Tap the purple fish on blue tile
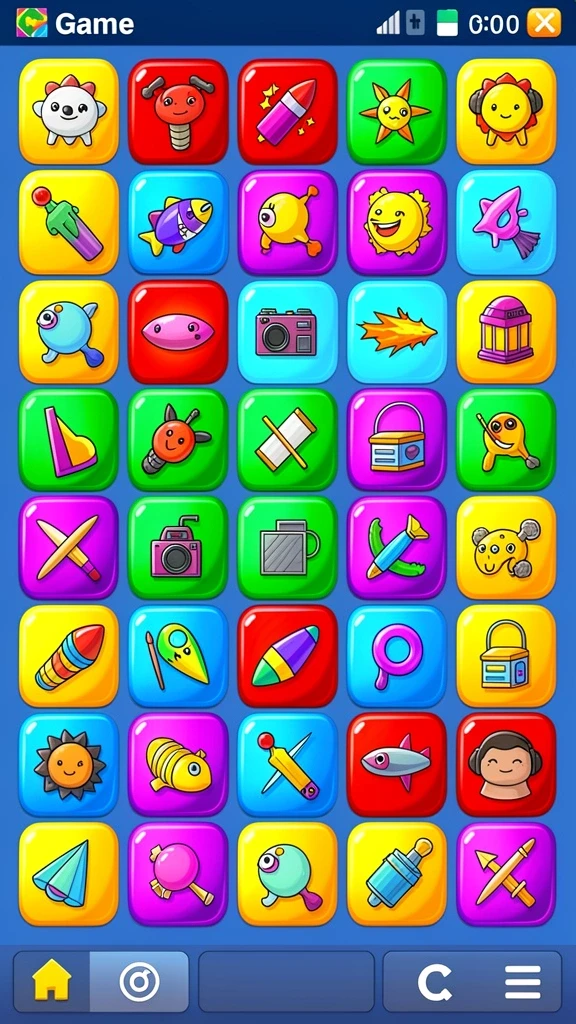This screenshot has height=1024, width=576. [178, 222]
